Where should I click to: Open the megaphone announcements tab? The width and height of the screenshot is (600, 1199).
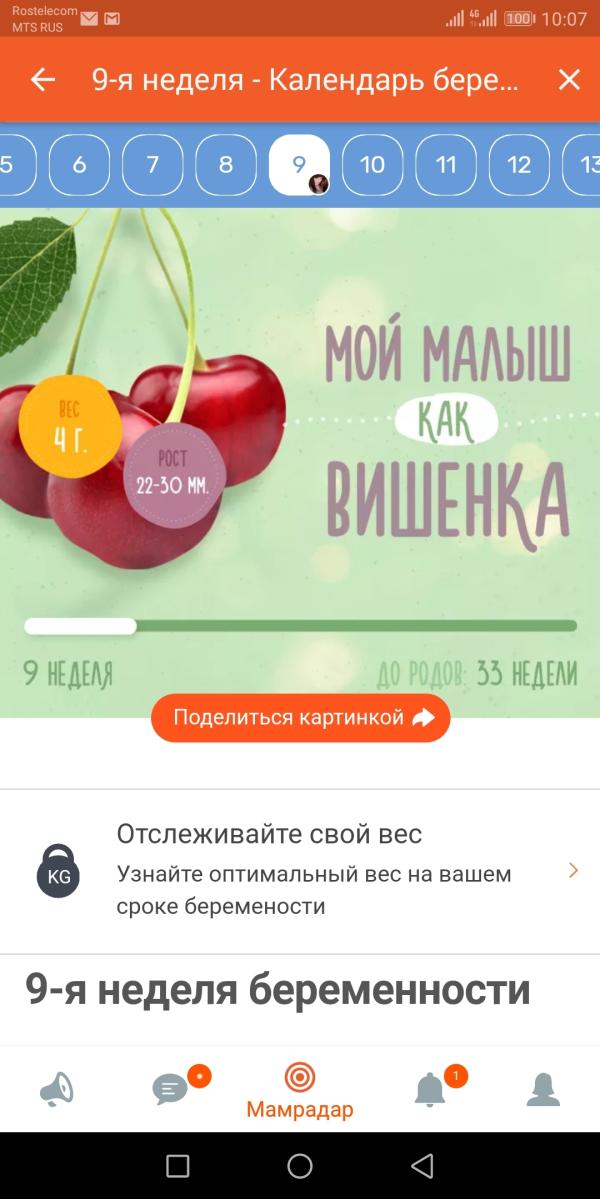[x=57, y=1089]
